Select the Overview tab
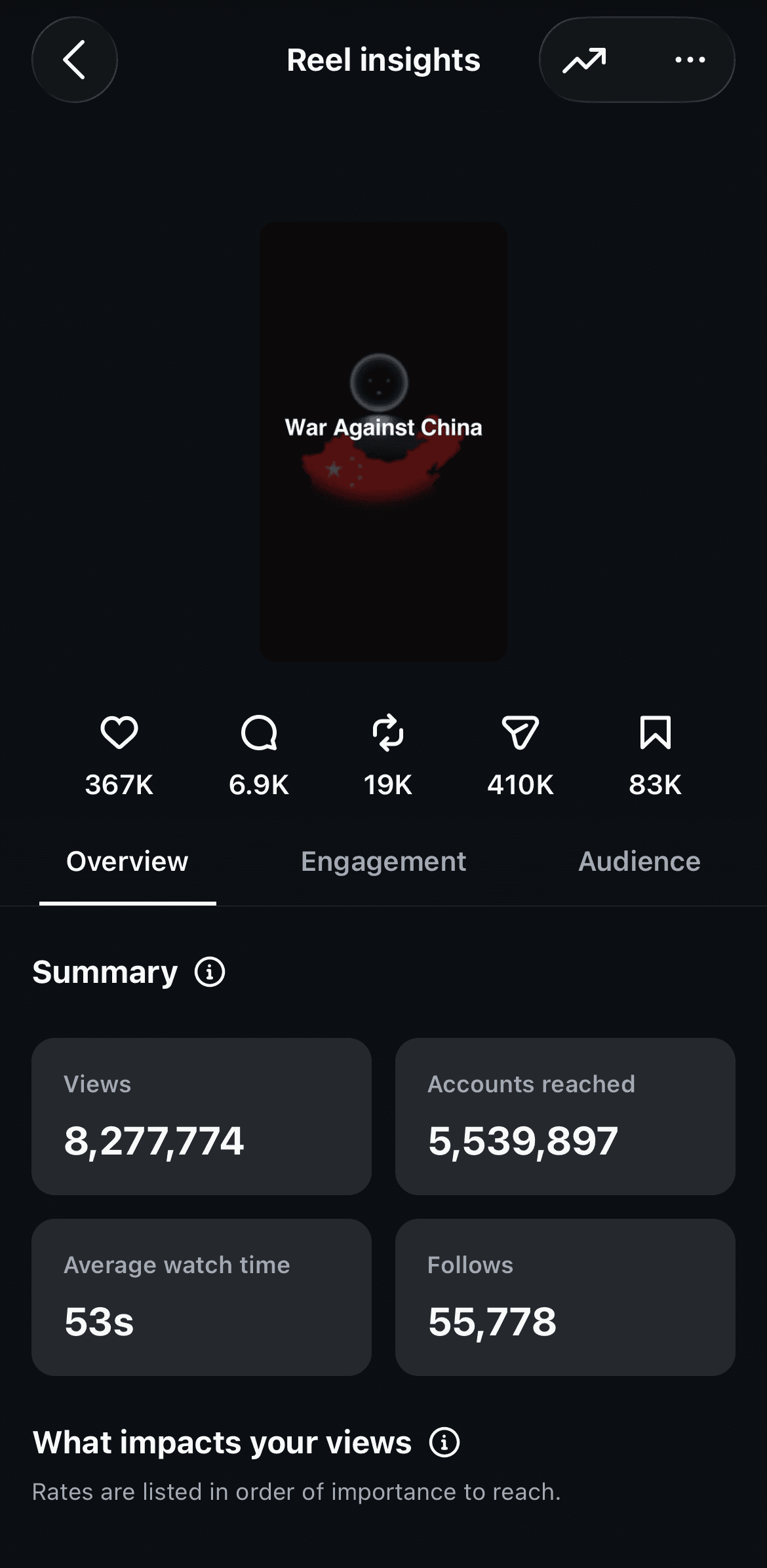The width and height of the screenshot is (767, 1568). [127, 862]
